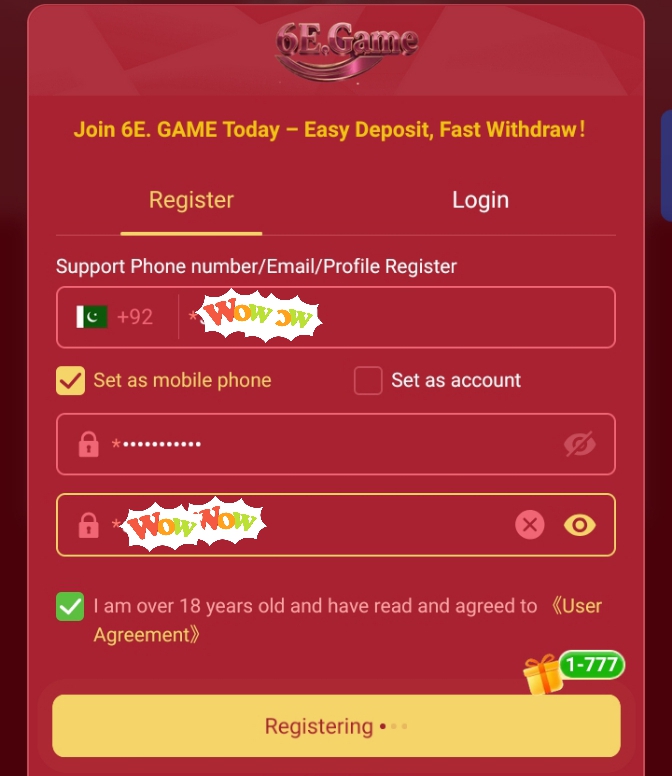Check the Set as account box
Screen dimensions: 672x776
tap(368, 380)
